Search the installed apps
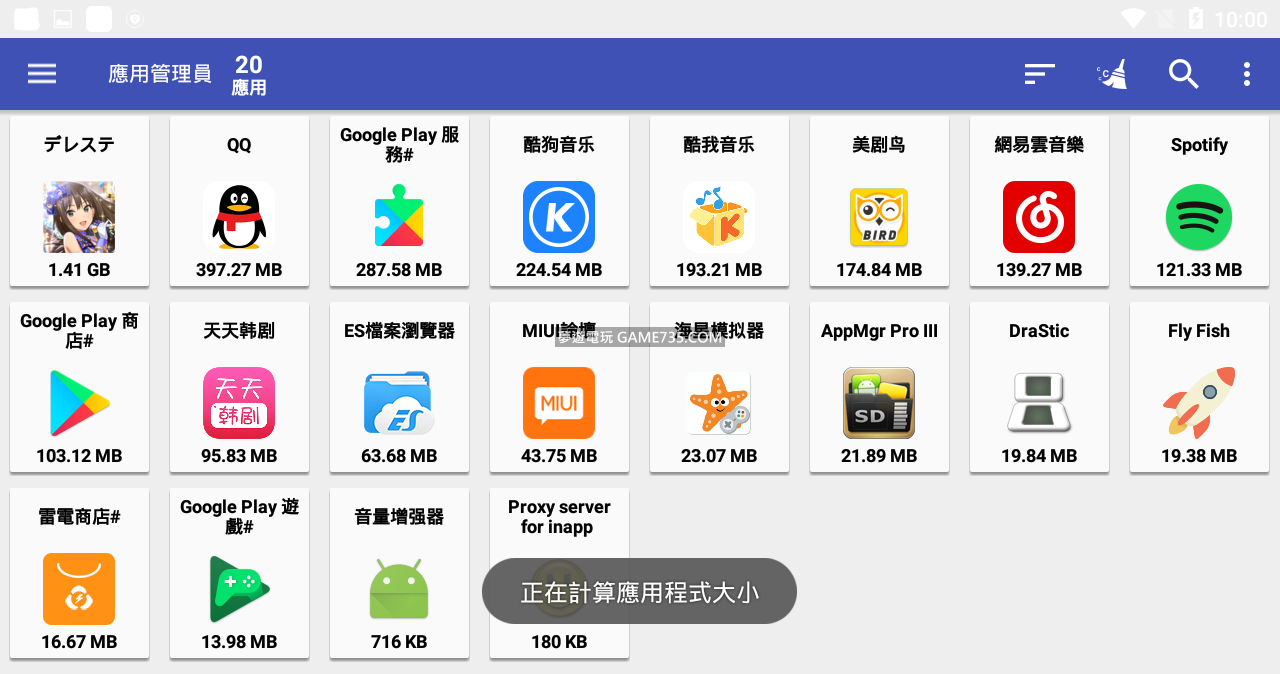Image resolution: width=1280 pixels, height=674 pixels. [x=1183, y=74]
